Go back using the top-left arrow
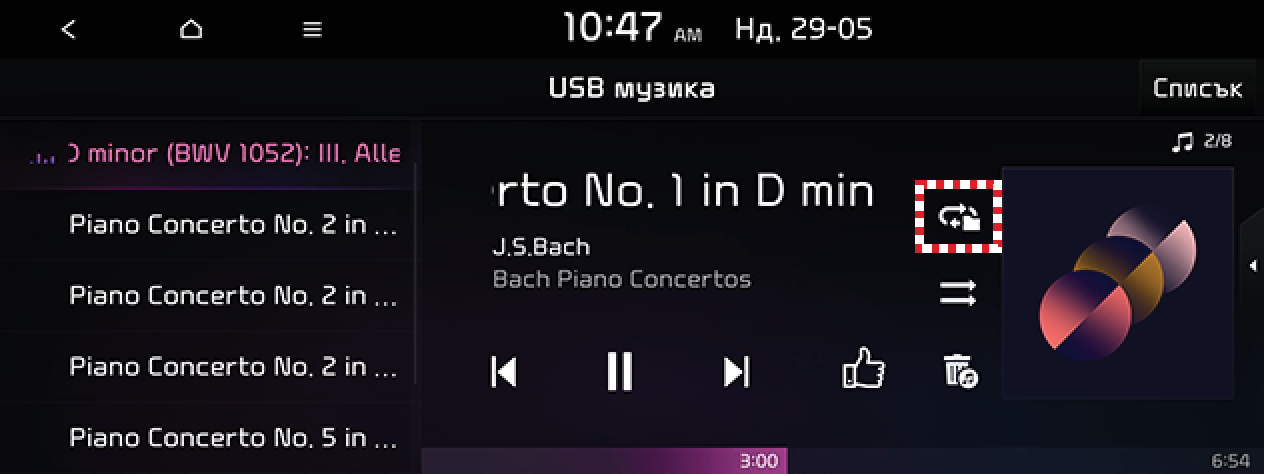This screenshot has height=474, width=1264. [x=68, y=30]
